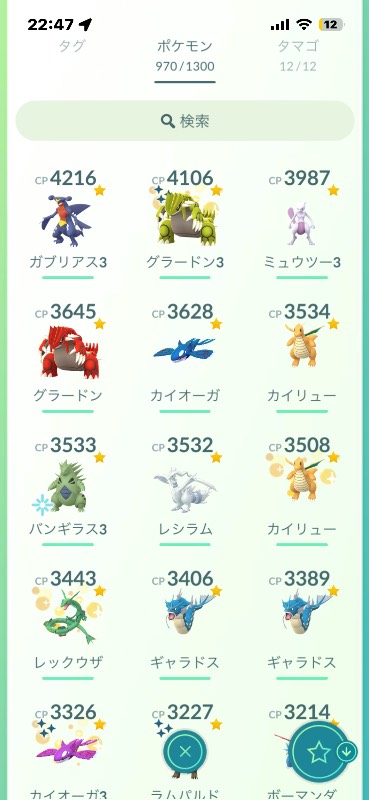The height and width of the screenshot is (800, 369).
Task: Select the ポケモン tab
Action: click(185, 55)
